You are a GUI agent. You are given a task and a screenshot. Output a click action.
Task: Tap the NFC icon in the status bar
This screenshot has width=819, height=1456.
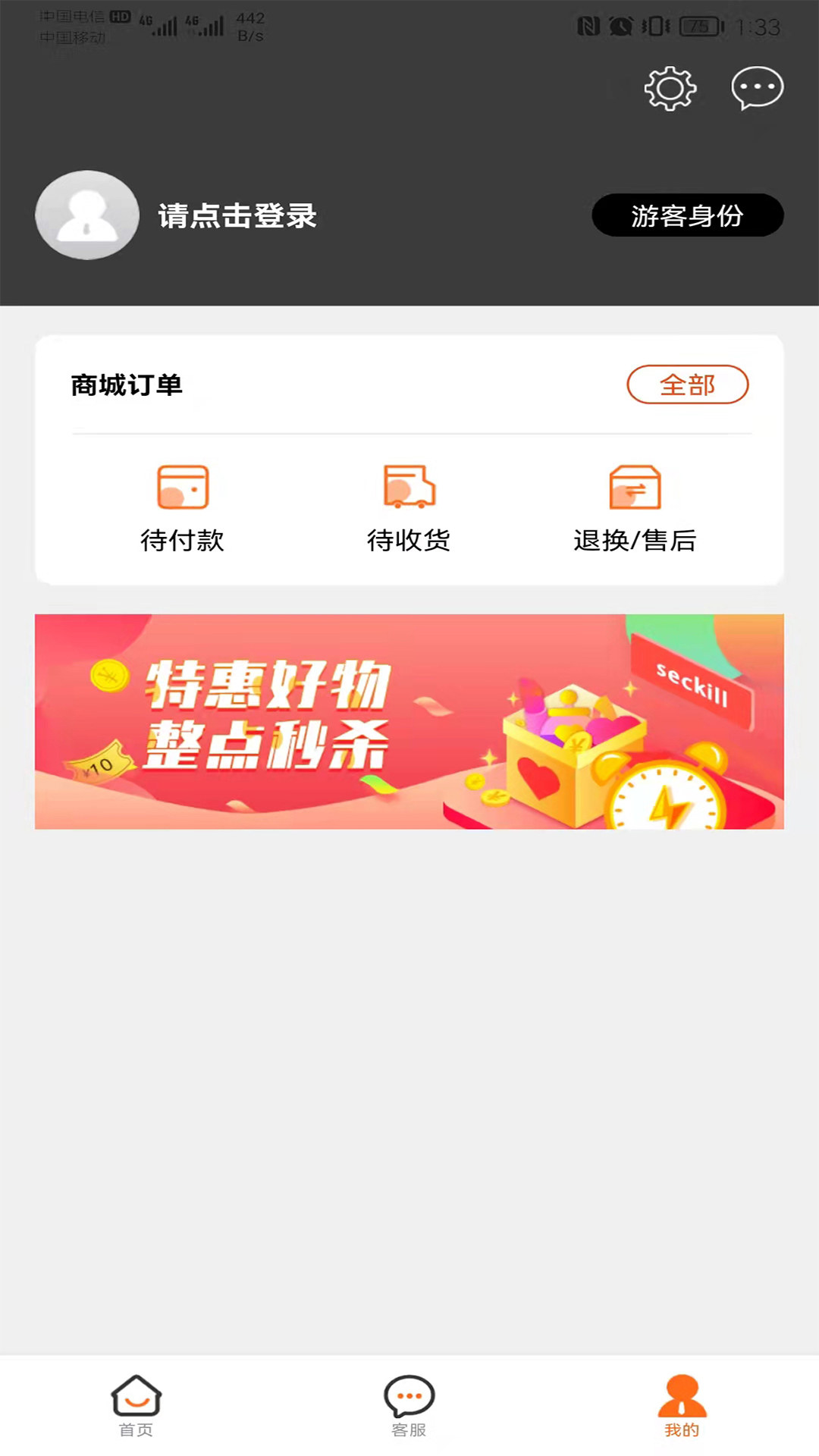[589, 24]
